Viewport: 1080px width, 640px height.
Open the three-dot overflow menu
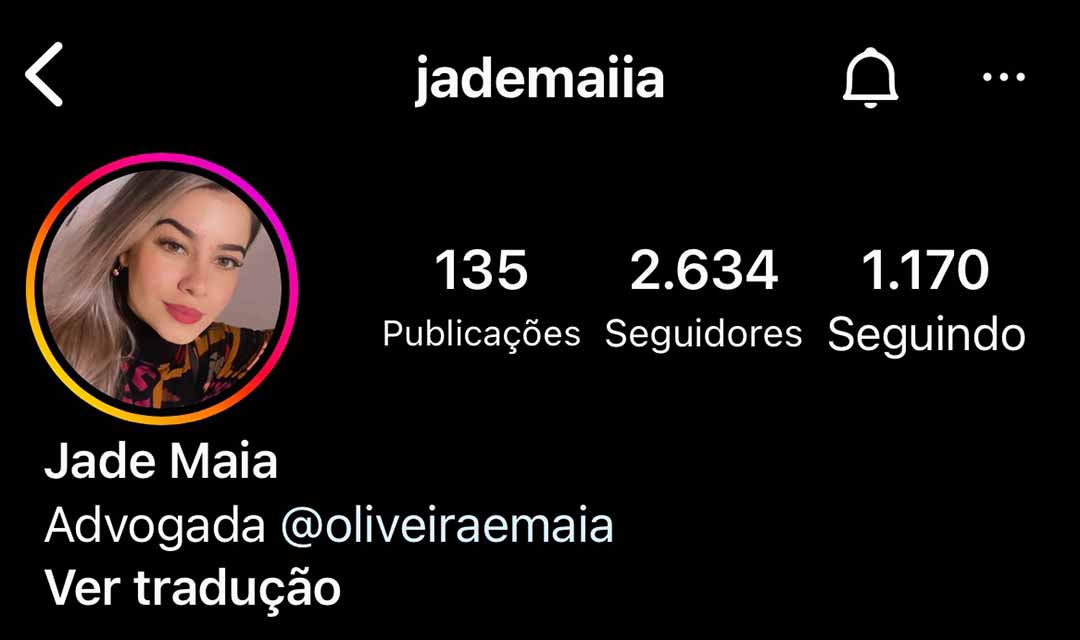[1004, 77]
